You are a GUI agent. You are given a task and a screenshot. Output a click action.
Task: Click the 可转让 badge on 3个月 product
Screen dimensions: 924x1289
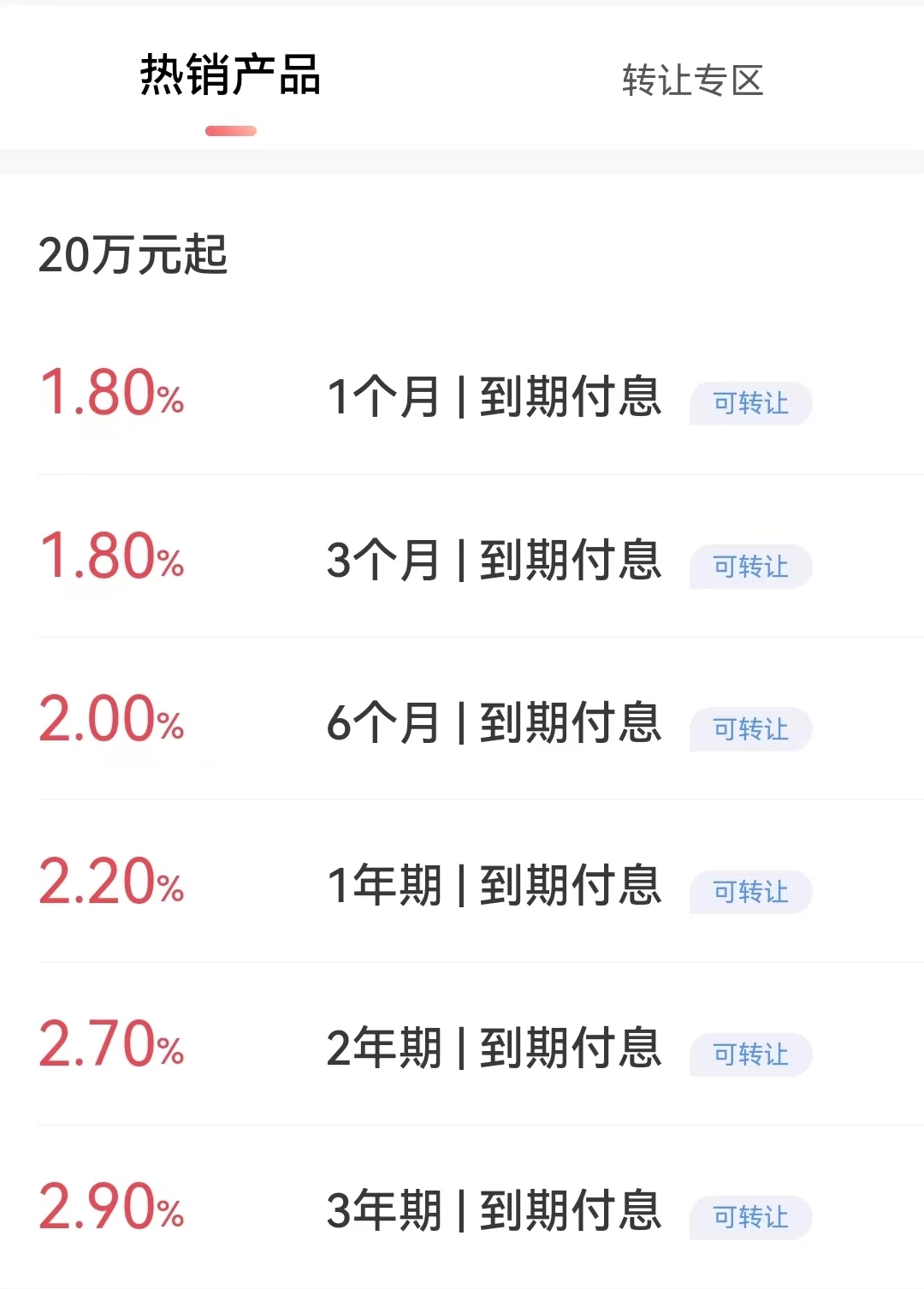click(x=750, y=567)
